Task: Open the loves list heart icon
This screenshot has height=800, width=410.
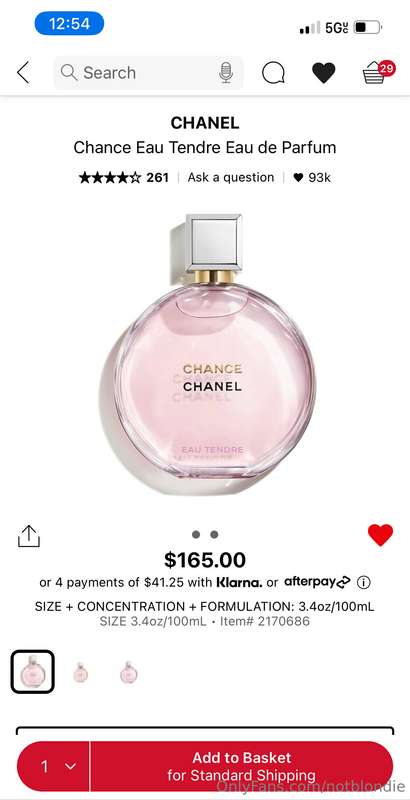Action: tap(323, 73)
